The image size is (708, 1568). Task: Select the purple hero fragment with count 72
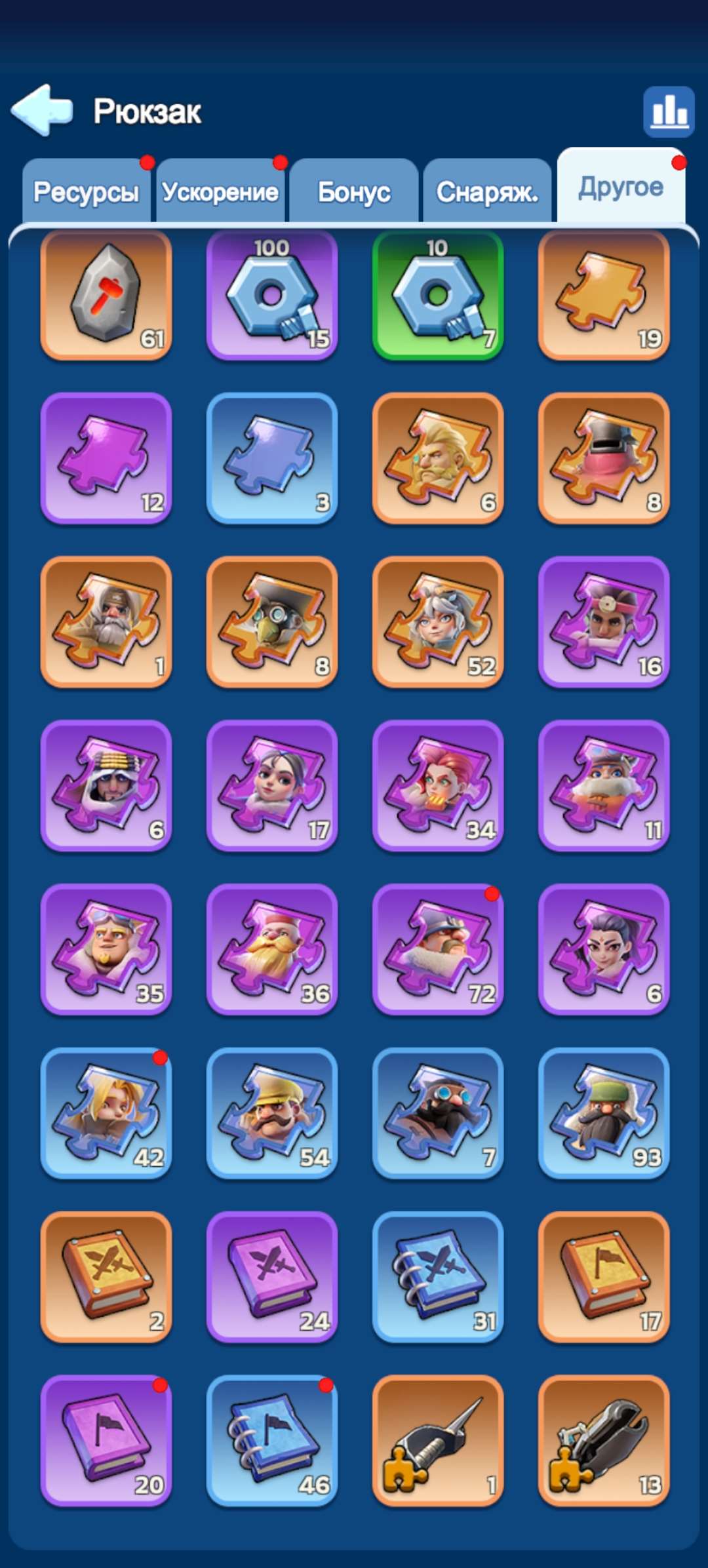click(438, 949)
